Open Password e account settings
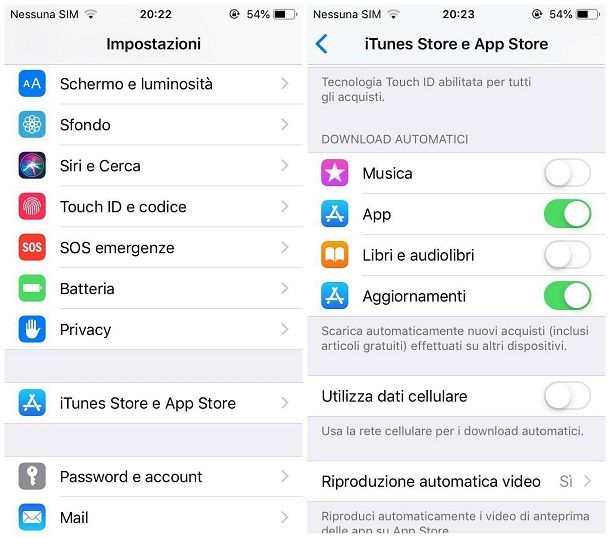Viewport: 610px width, 538px height. click(150, 477)
